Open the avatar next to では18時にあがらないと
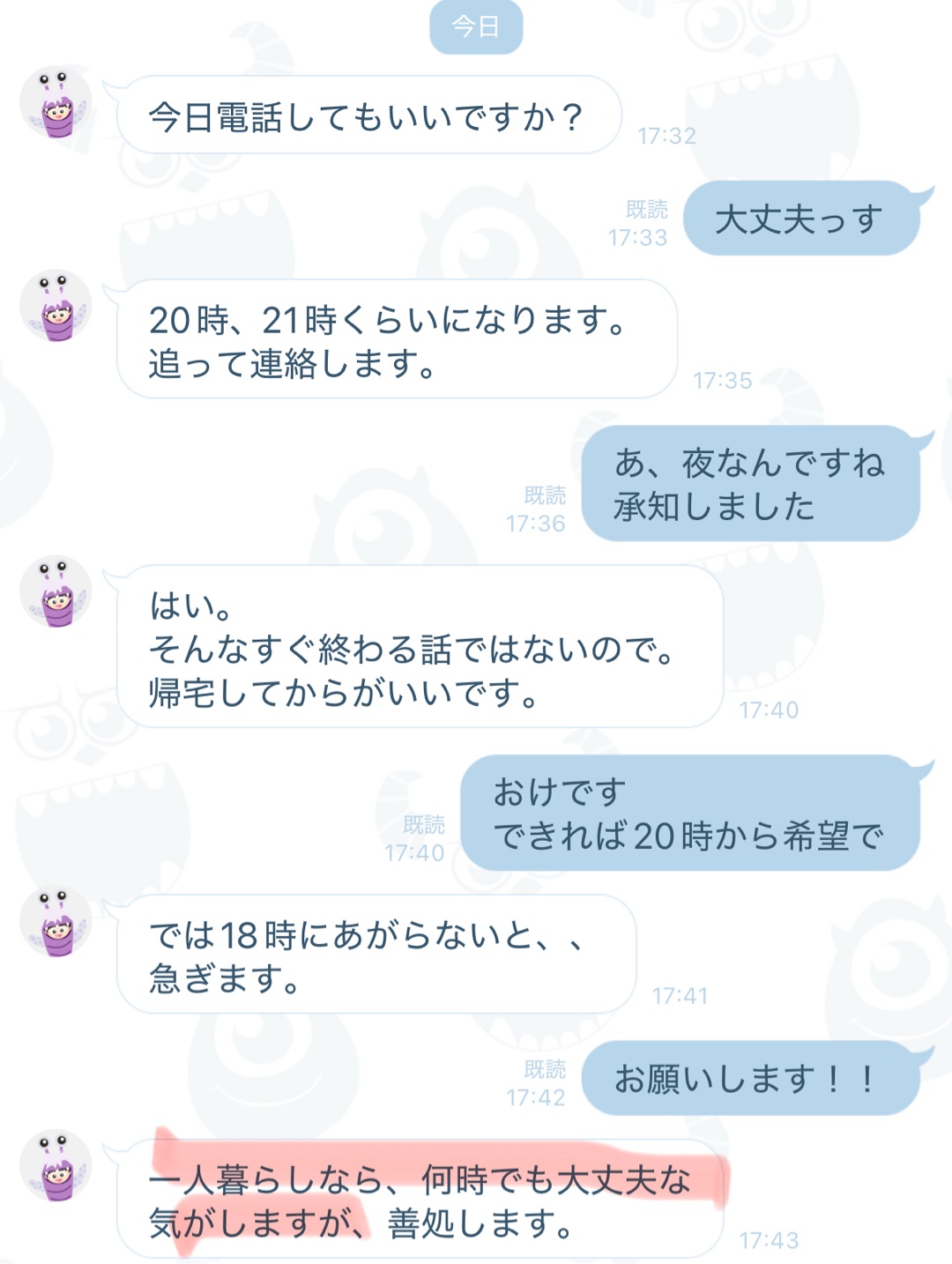This screenshot has width=952, height=1264. click(x=56, y=922)
